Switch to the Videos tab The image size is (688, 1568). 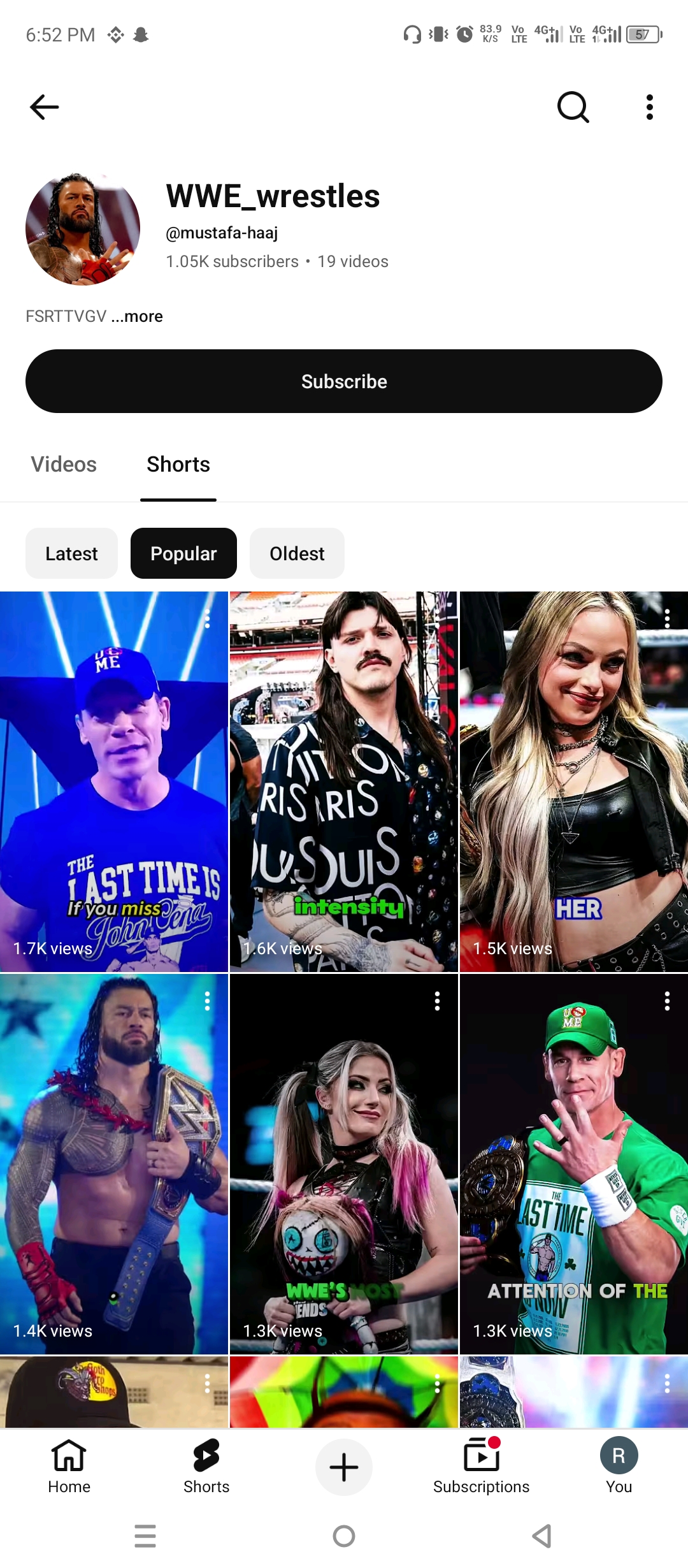[64, 464]
